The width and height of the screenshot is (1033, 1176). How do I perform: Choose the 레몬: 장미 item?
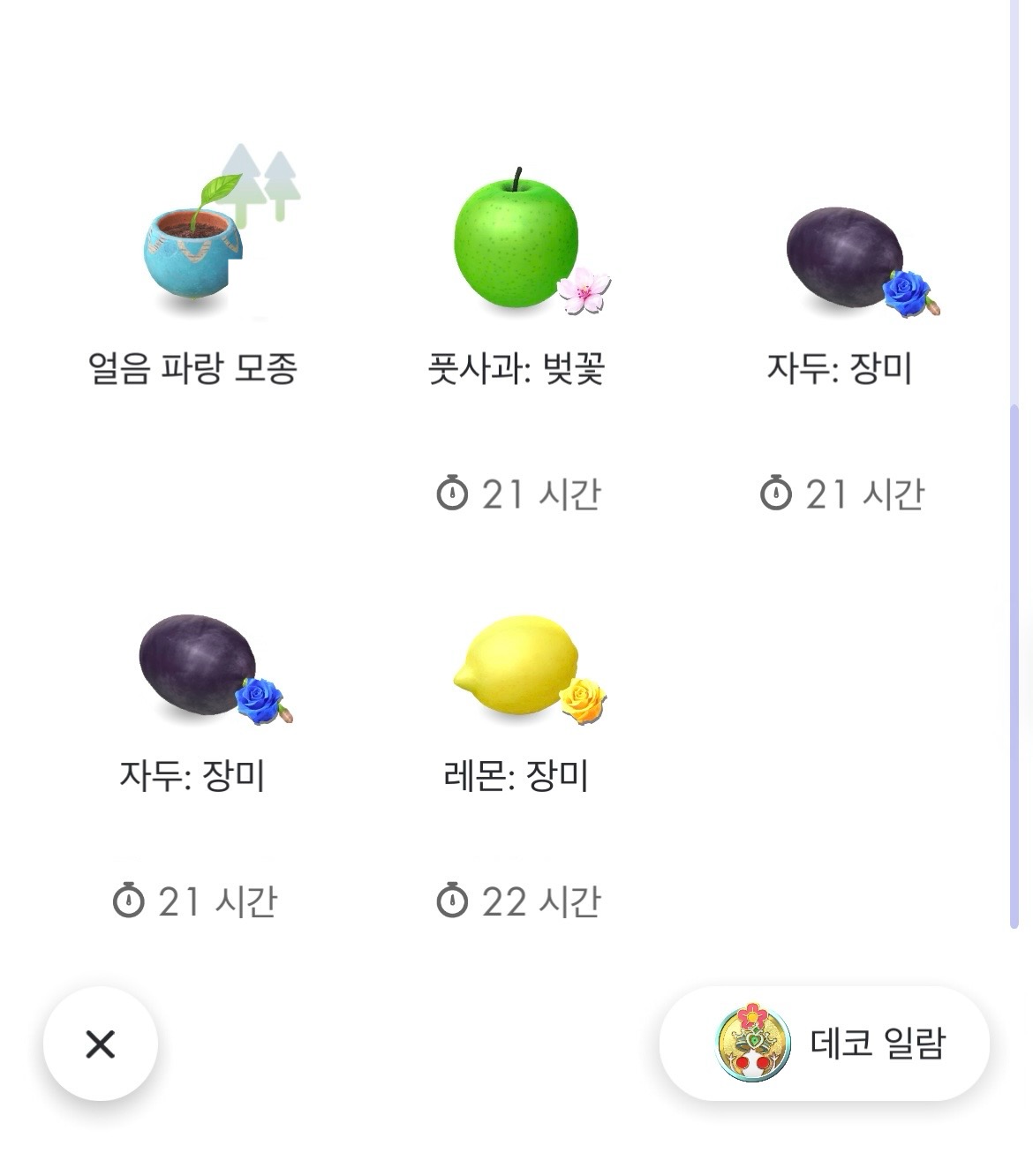tap(516, 667)
